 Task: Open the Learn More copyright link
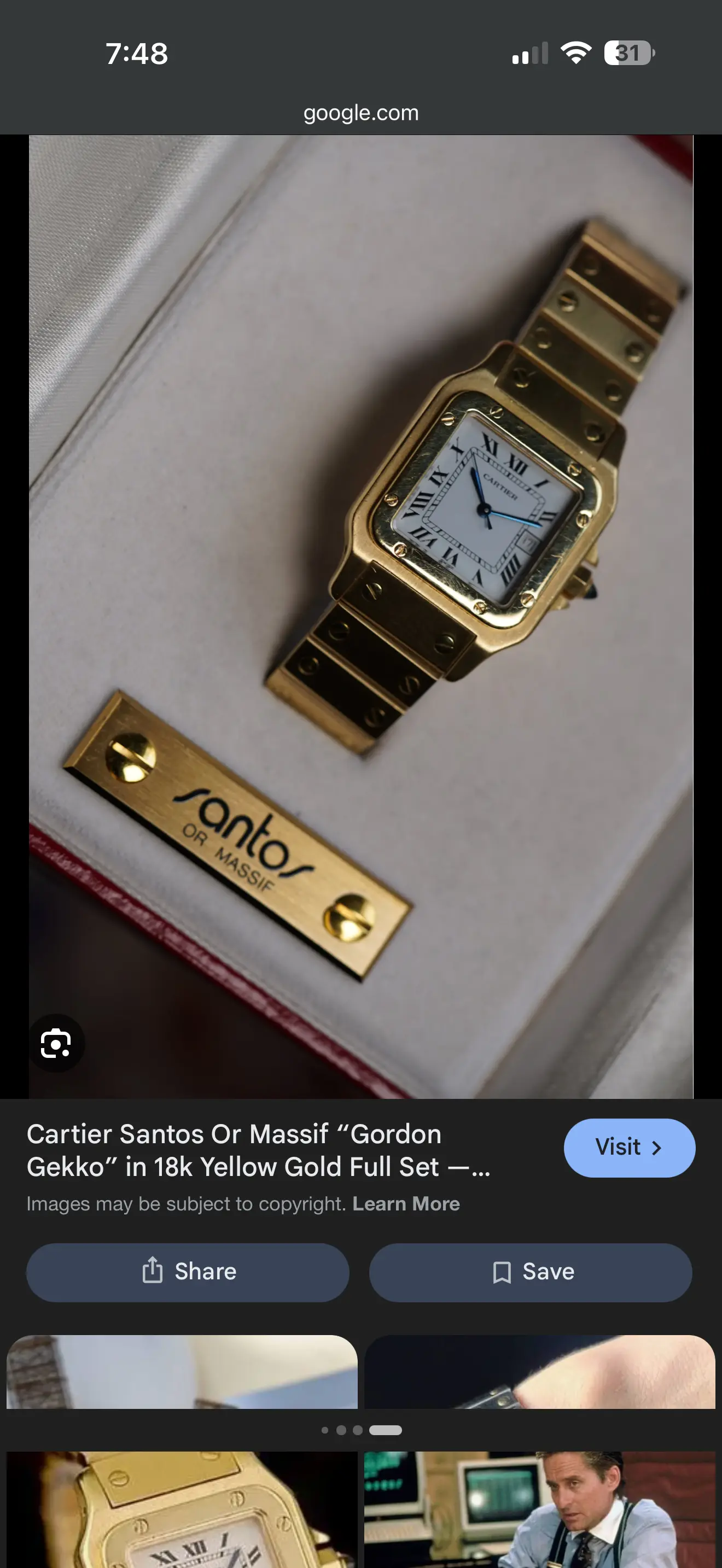tap(406, 1203)
